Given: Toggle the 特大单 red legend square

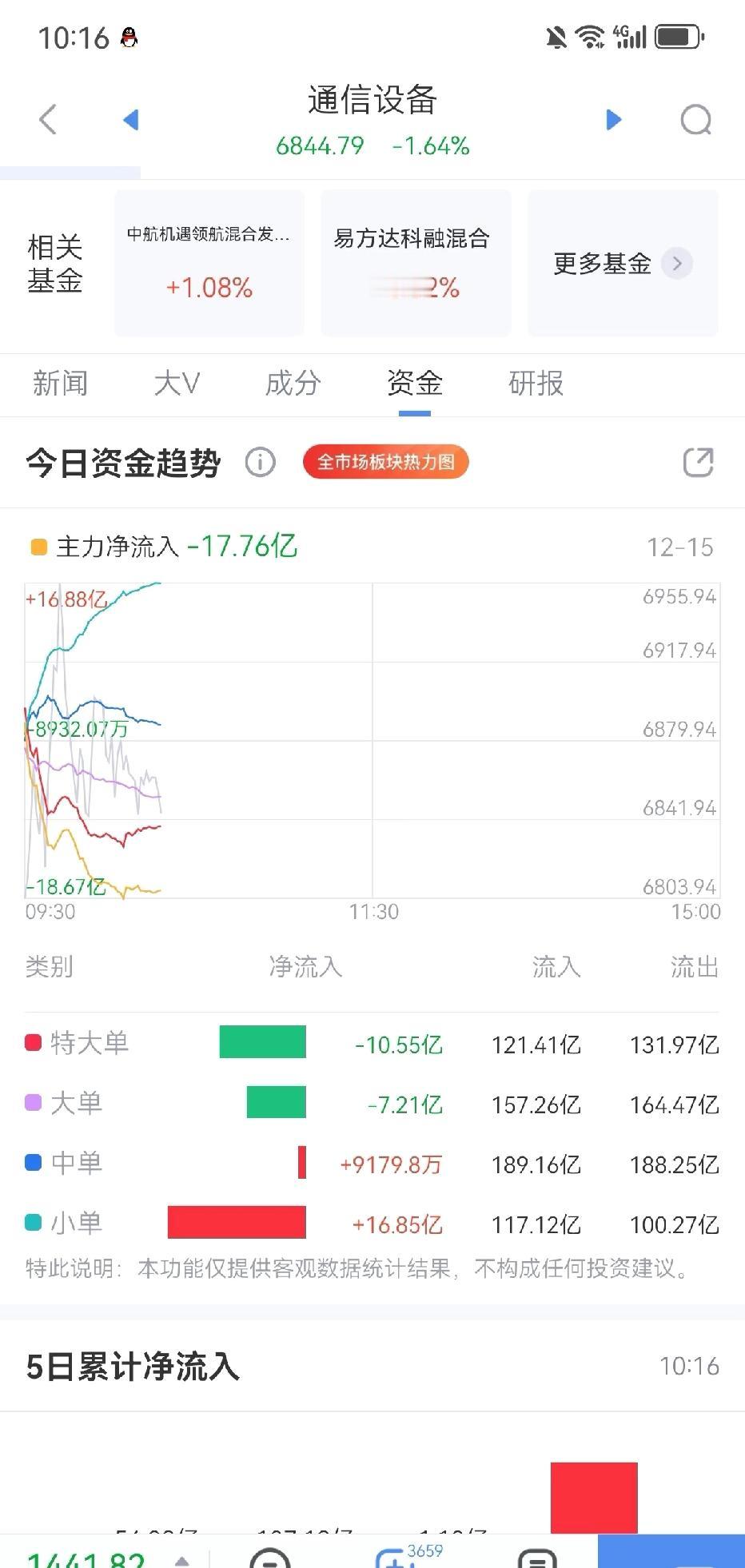Looking at the screenshot, I should (x=33, y=1042).
